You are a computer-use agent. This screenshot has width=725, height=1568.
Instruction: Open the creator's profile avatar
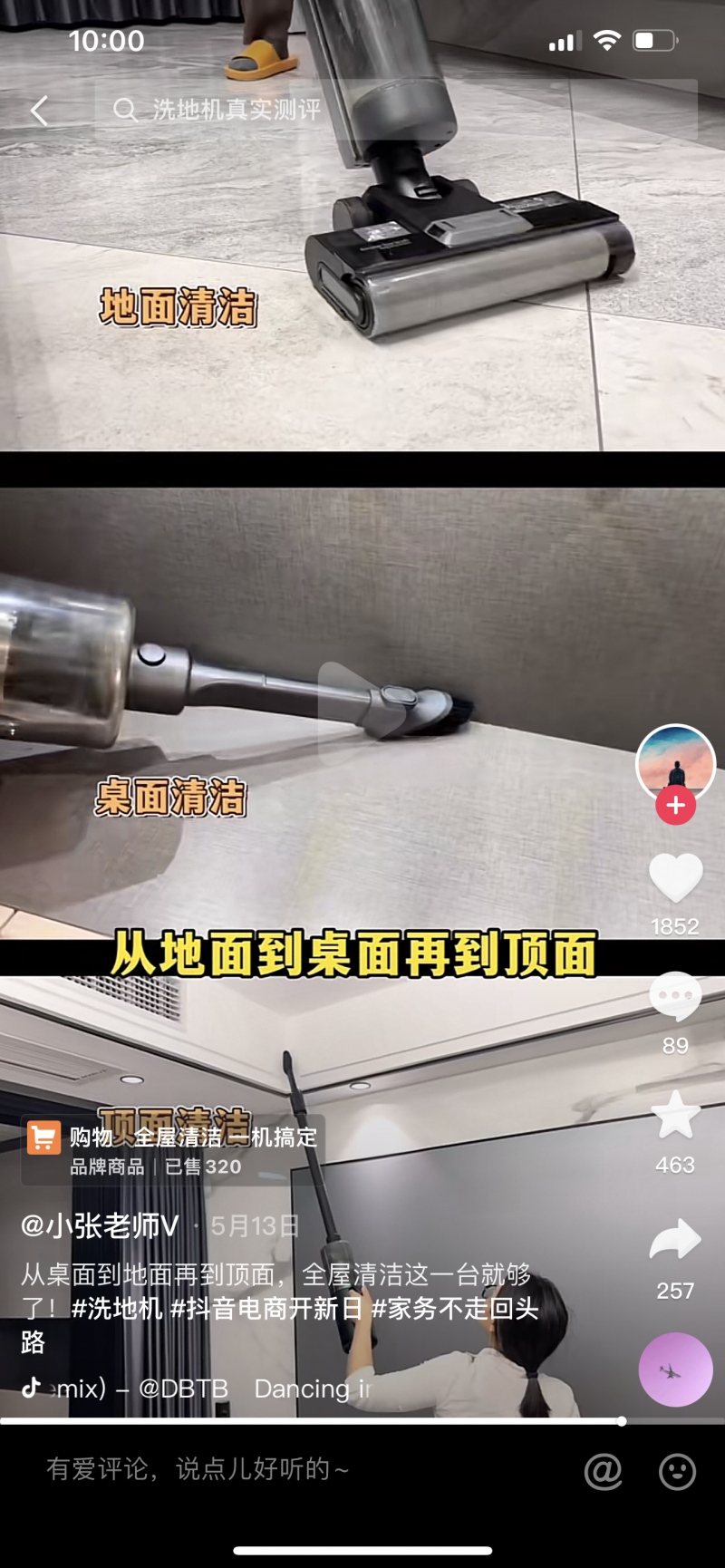(675, 763)
